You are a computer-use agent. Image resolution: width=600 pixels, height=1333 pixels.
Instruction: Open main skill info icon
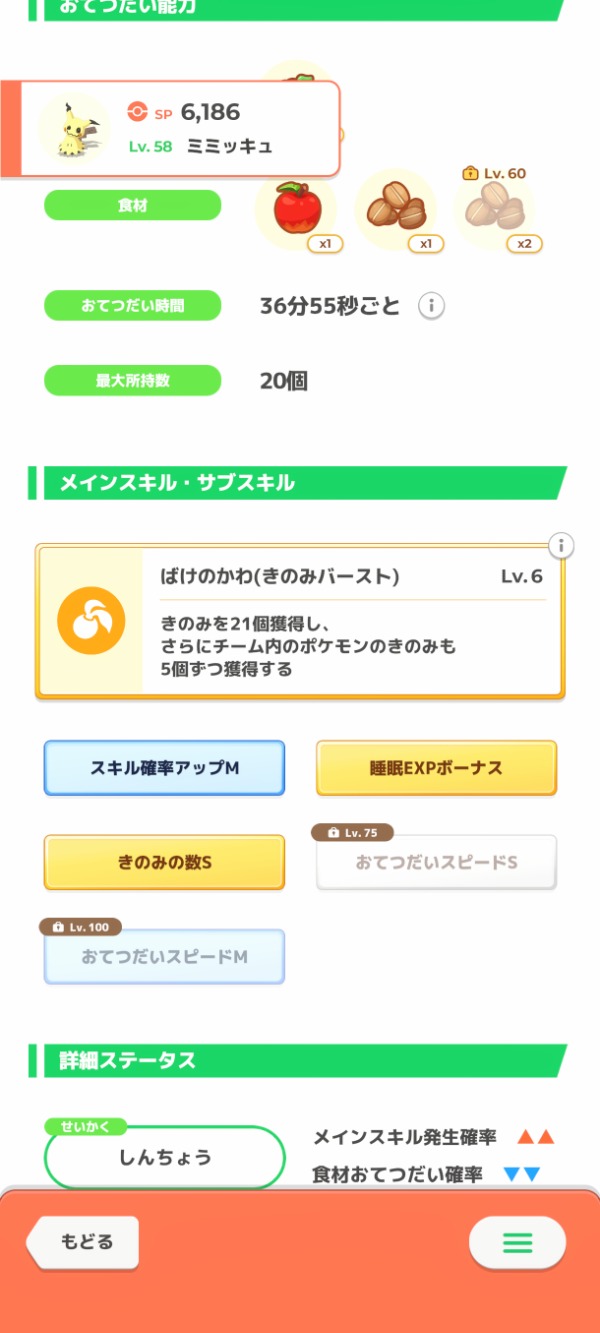point(562,546)
